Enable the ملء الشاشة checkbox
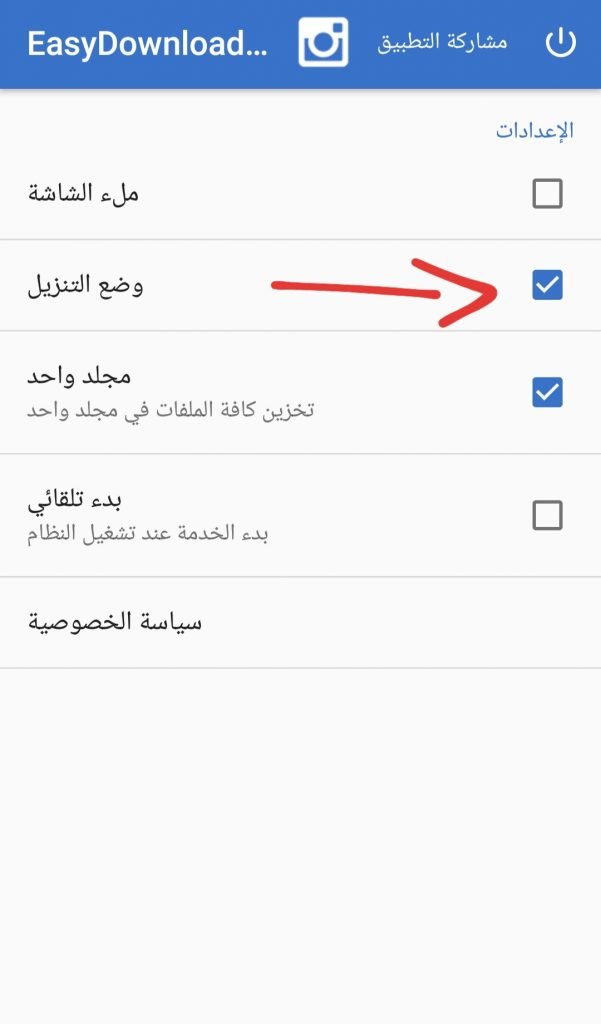The height and width of the screenshot is (1024, 601). [547, 194]
